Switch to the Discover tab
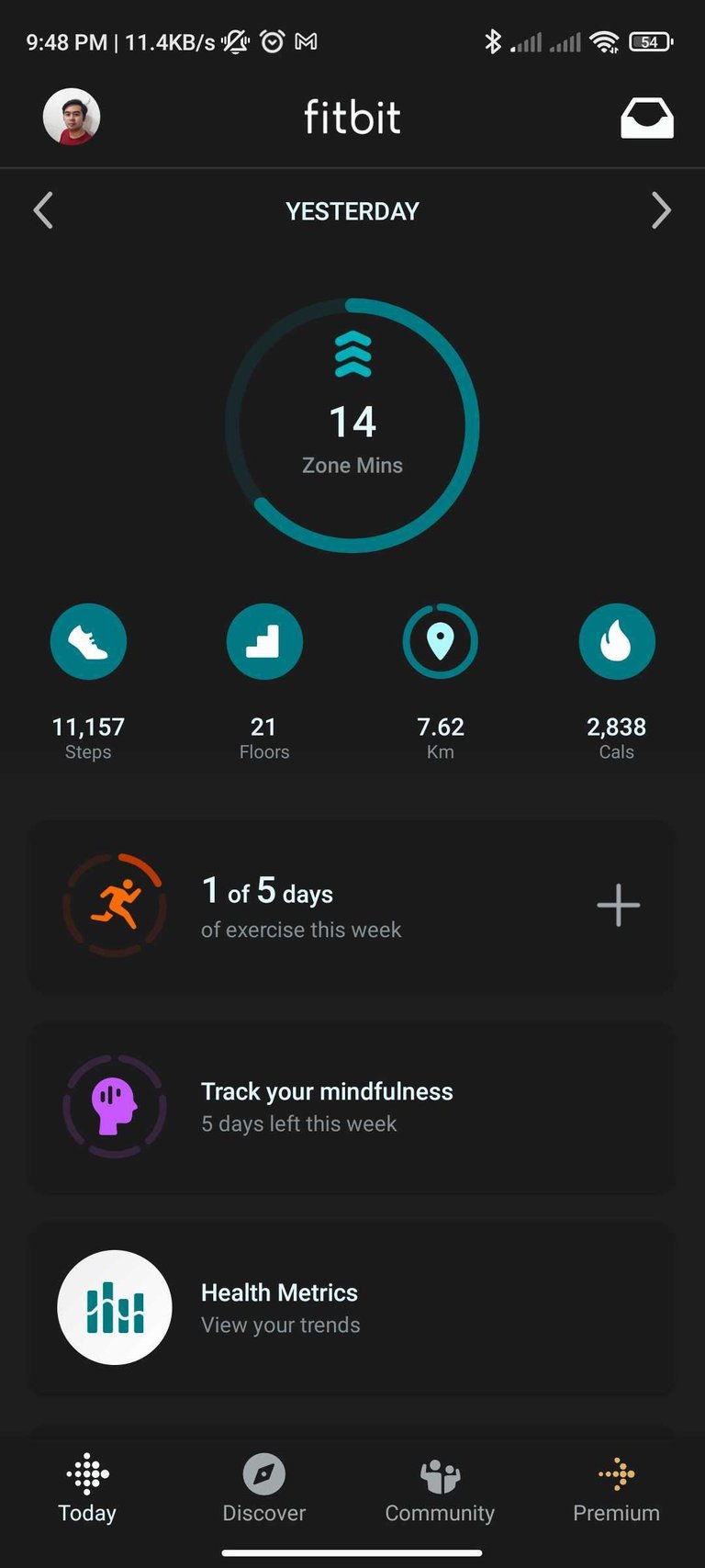705x1568 pixels. click(x=264, y=1489)
